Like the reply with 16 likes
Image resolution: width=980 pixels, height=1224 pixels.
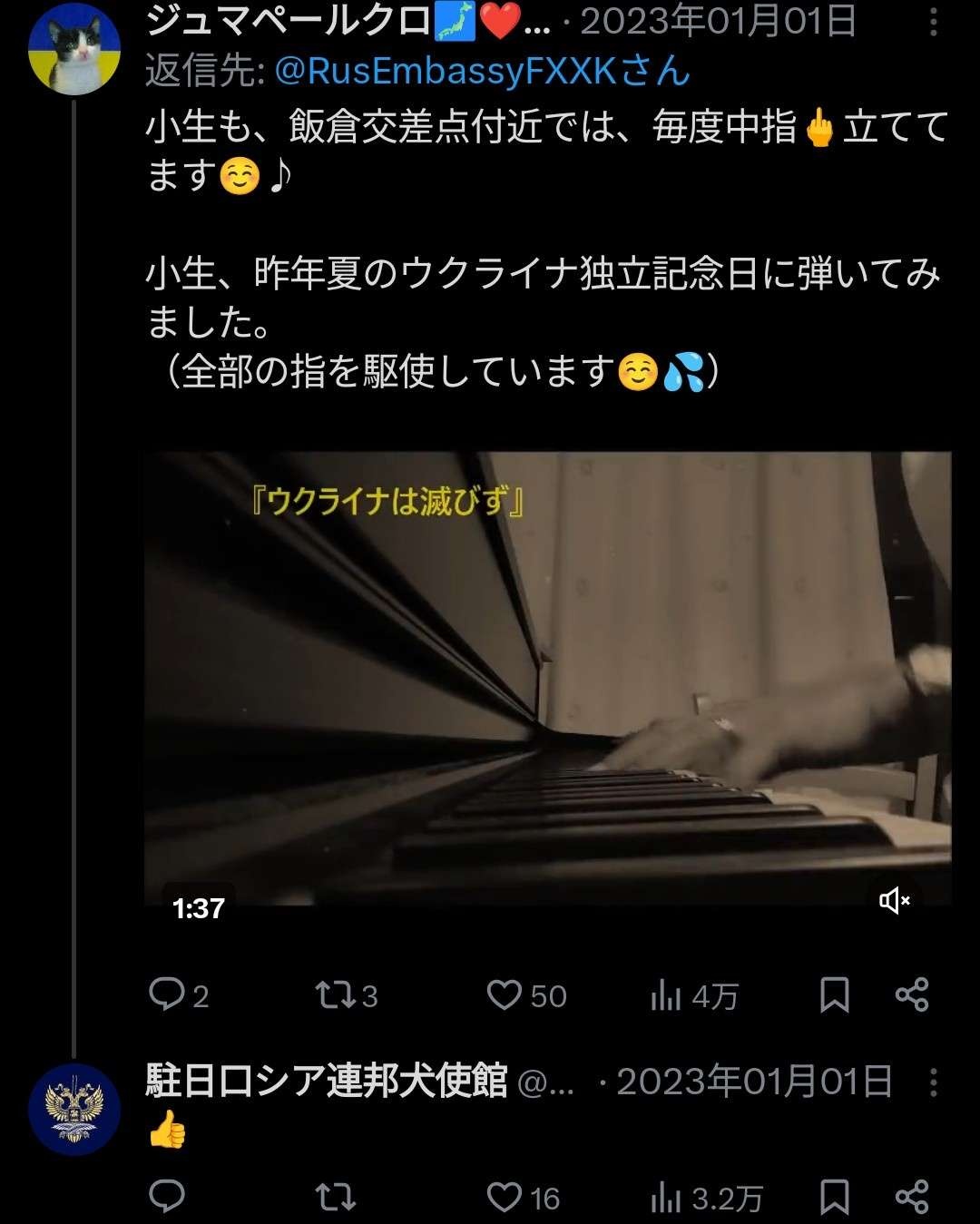505,1197
